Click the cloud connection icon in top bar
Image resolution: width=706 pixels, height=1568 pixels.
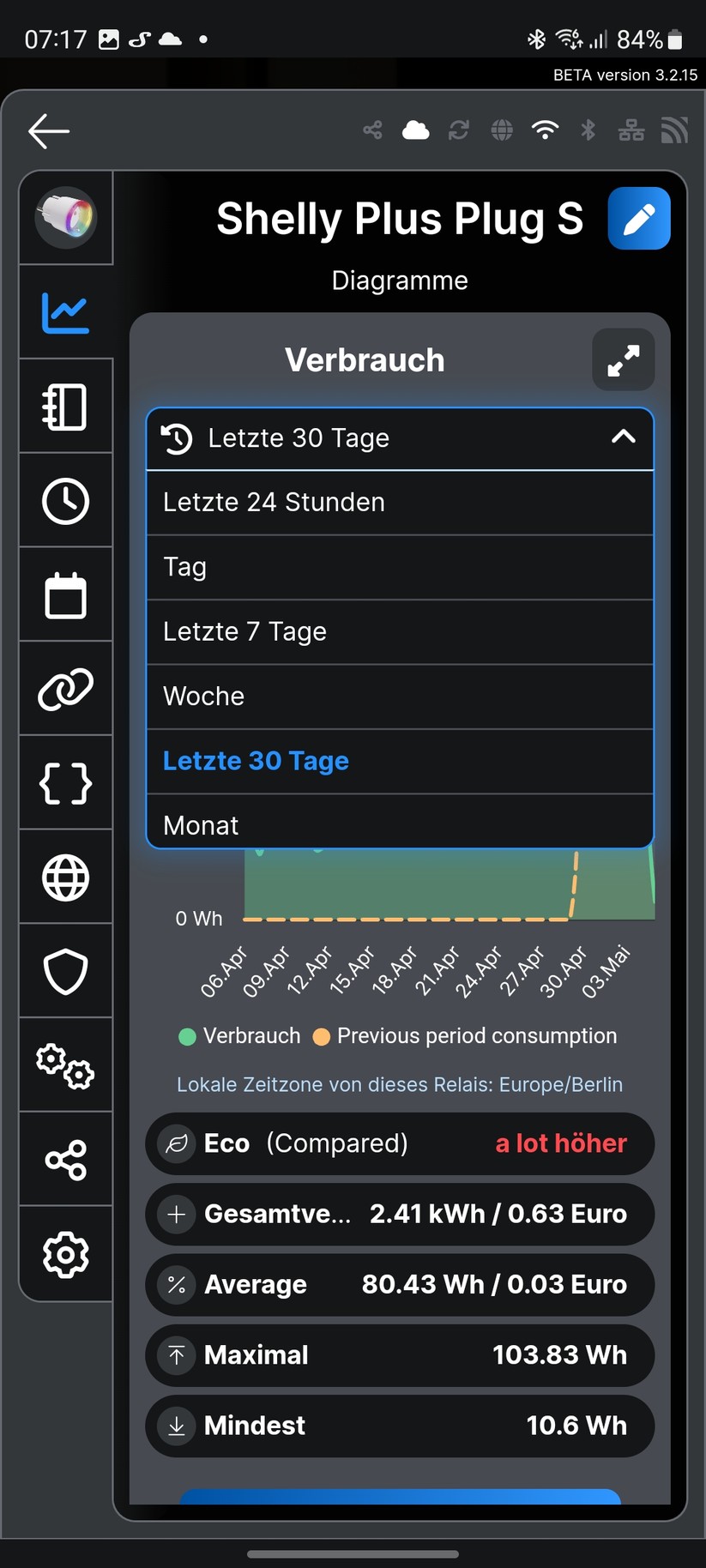(415, 130)
